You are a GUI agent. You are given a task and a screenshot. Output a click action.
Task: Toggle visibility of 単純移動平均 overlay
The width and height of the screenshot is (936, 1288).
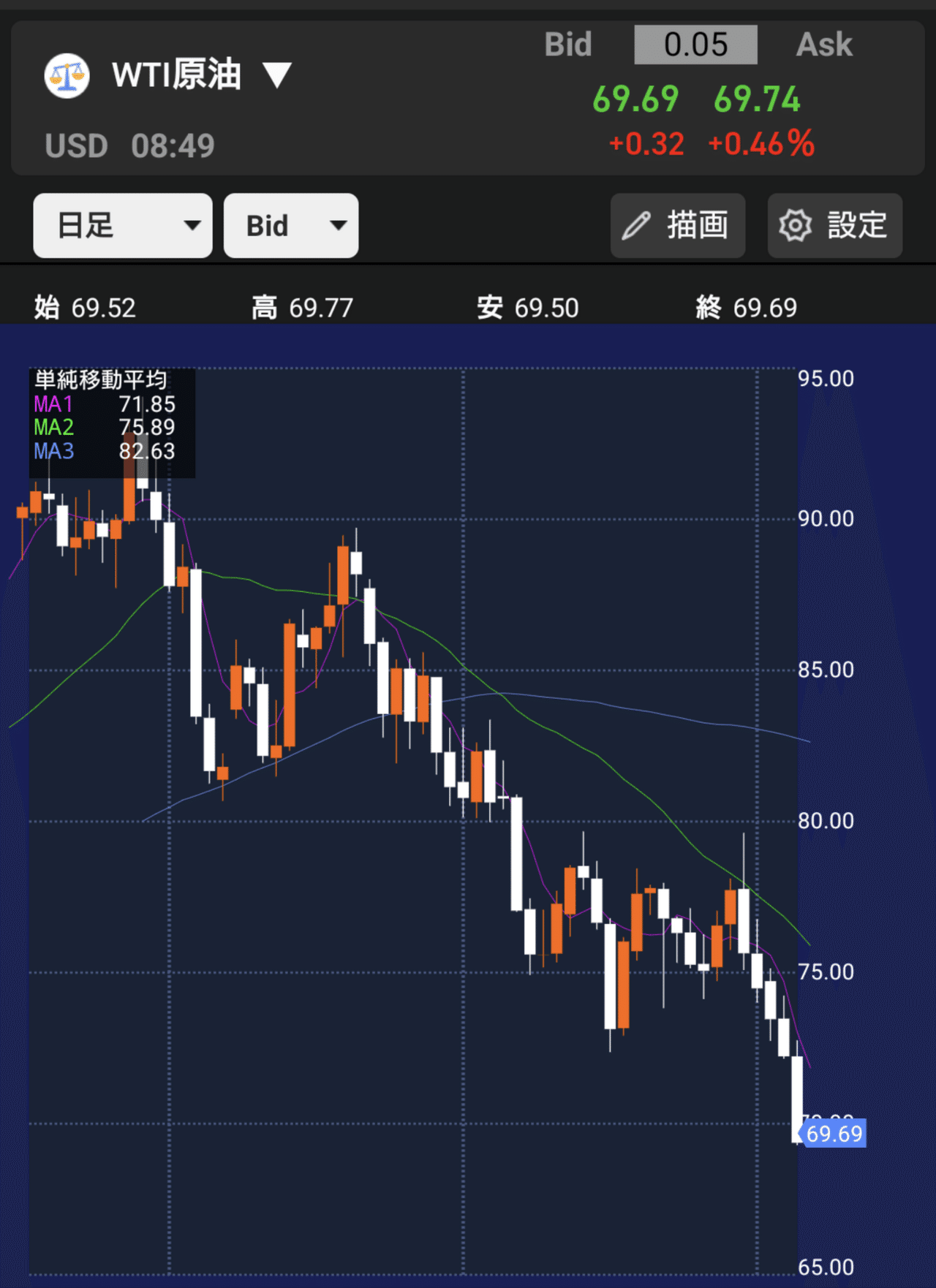click(100, 379)
